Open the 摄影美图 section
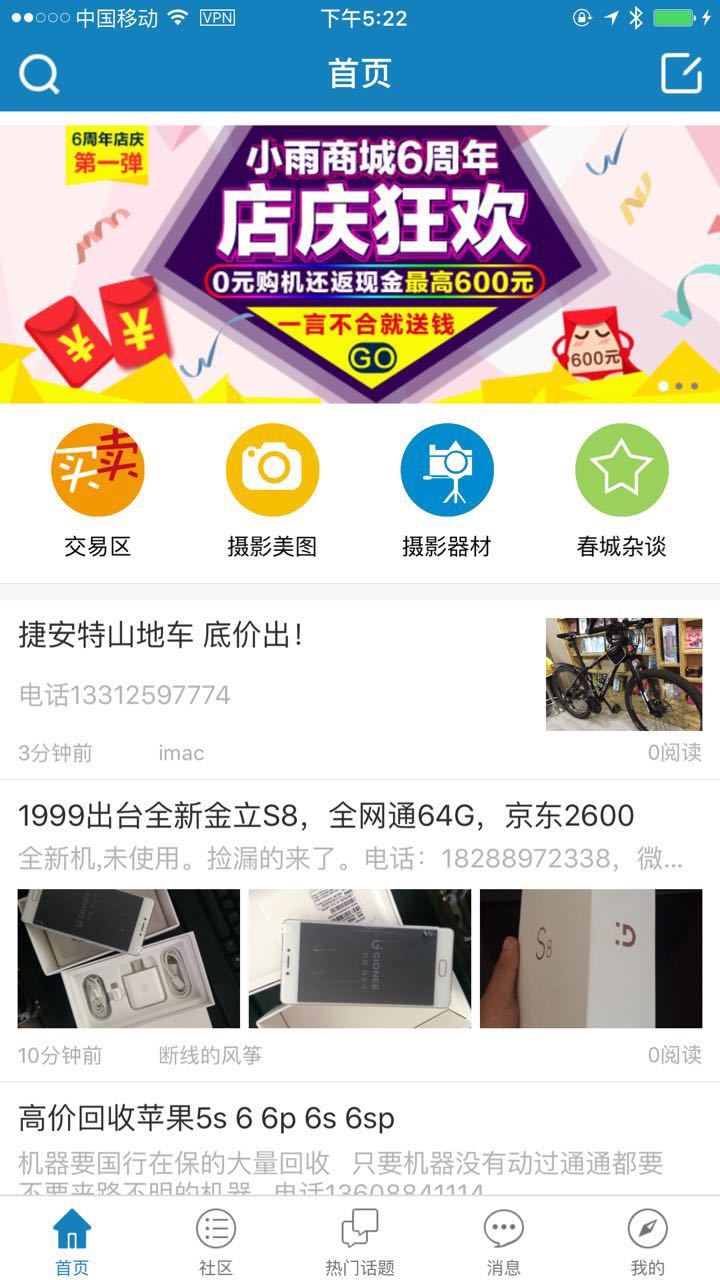Viewport: 720px width, 1280px height. click(x=272, y=490)
